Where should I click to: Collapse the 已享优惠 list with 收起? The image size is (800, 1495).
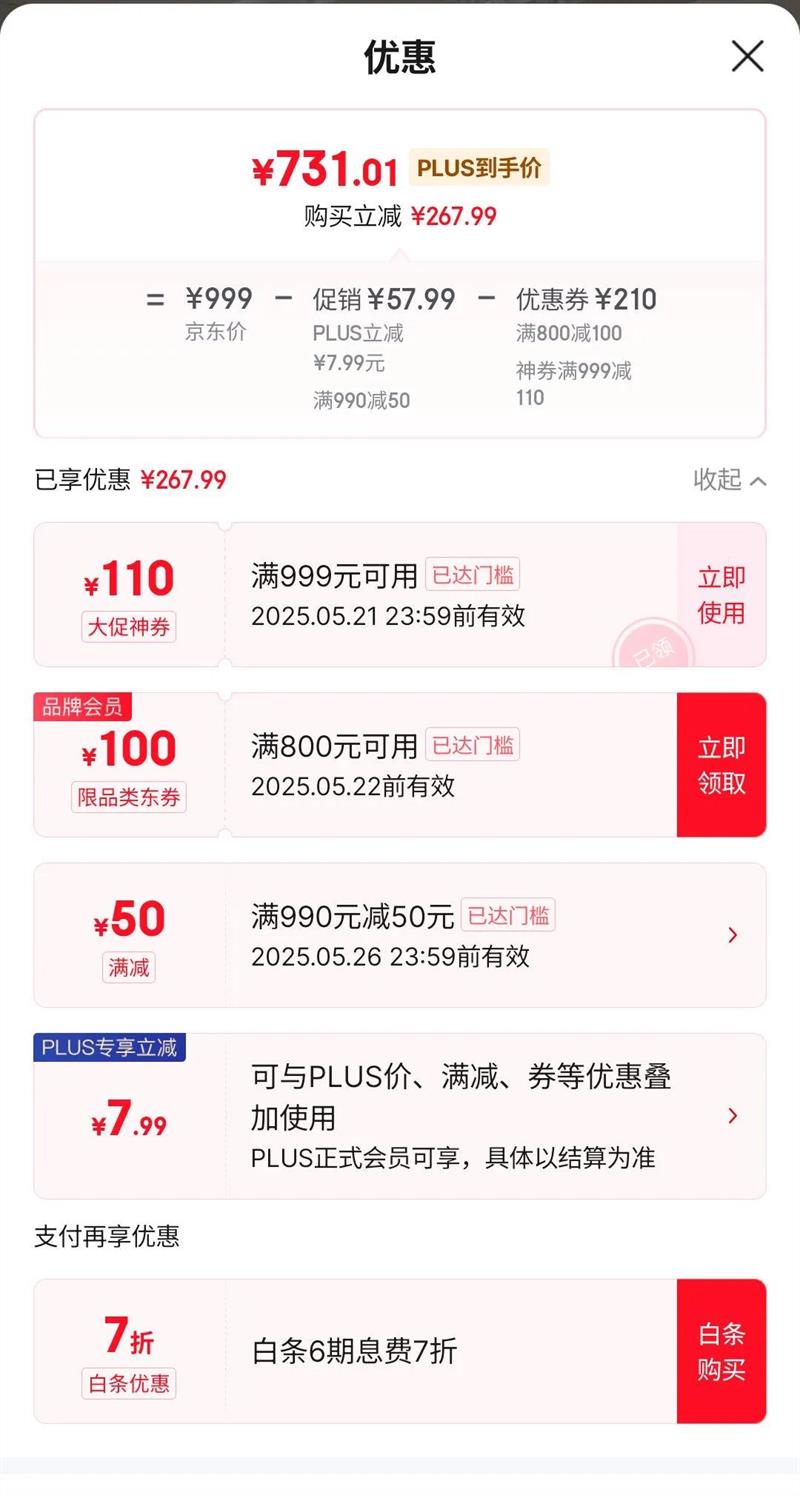tap(729, 480)
